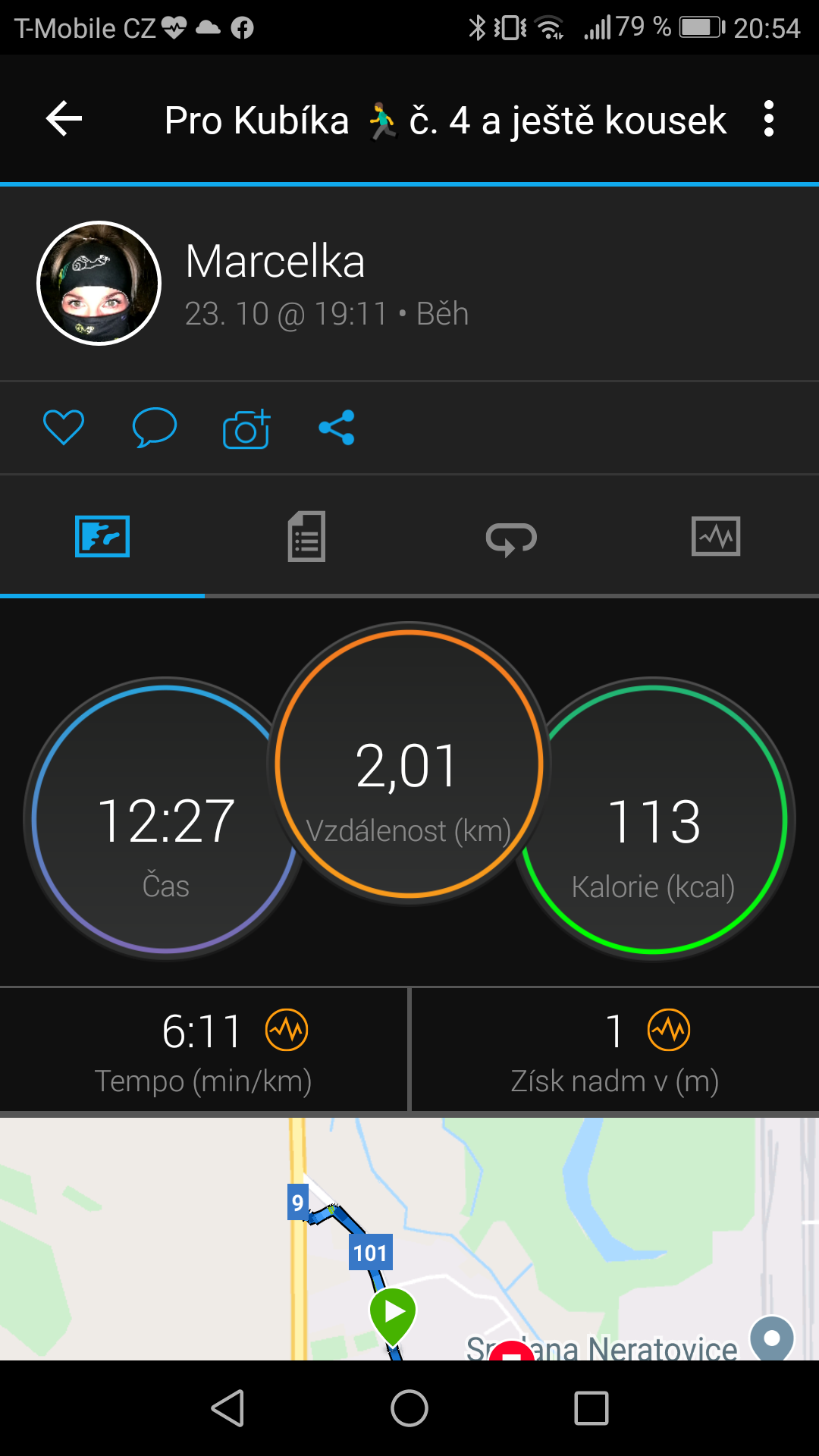
Task: Switch to the stats document tab
Action: [306, 536]
